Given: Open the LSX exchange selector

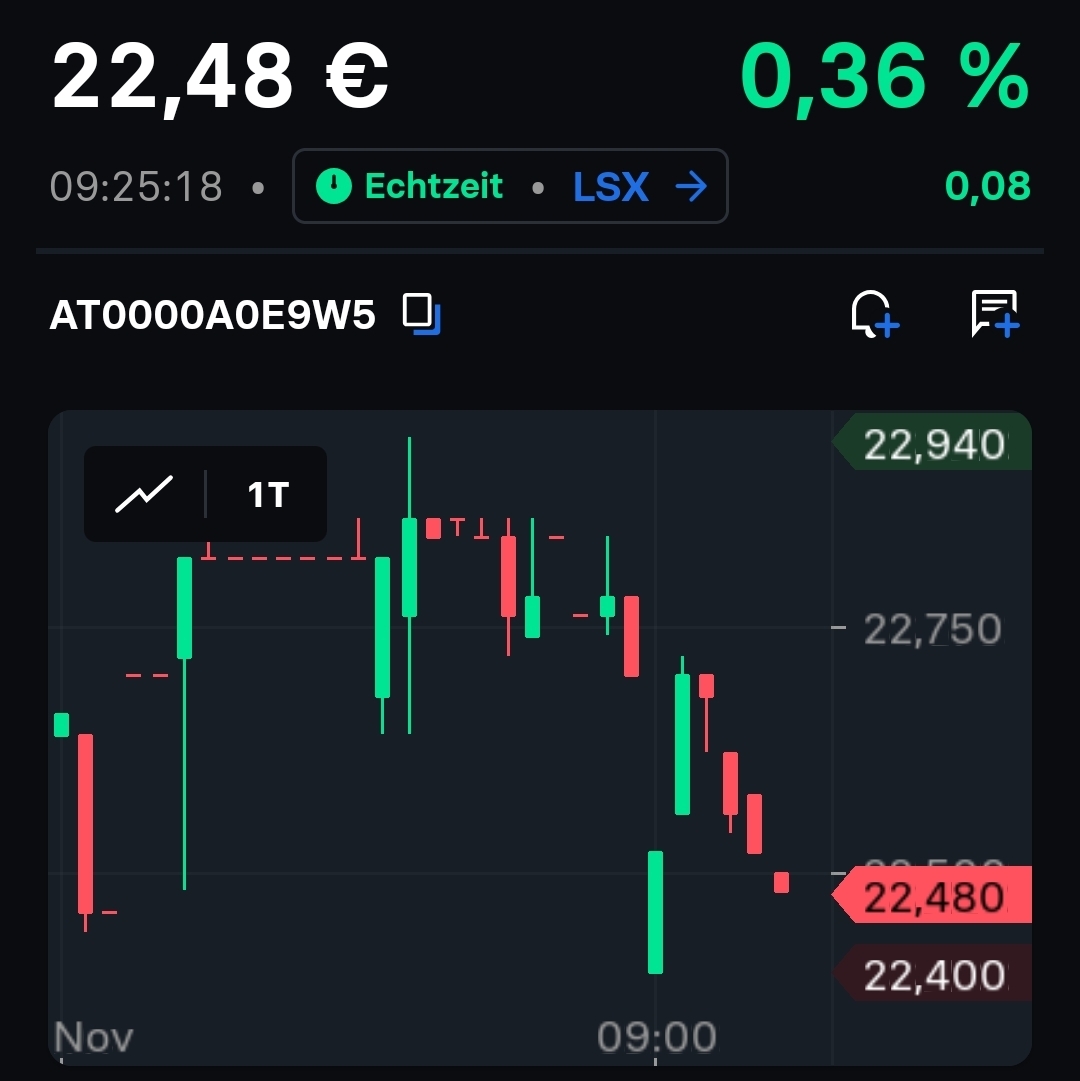Looking at the screenshot, I should coord(611,185).
